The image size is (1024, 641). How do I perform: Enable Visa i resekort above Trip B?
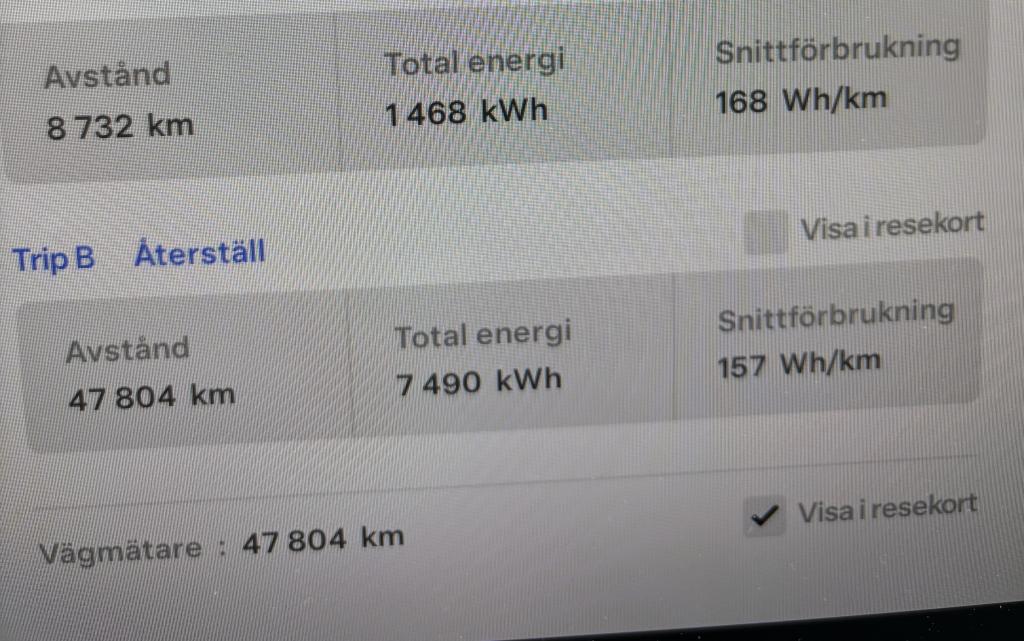pyautogui.click(x=767, y=233)
